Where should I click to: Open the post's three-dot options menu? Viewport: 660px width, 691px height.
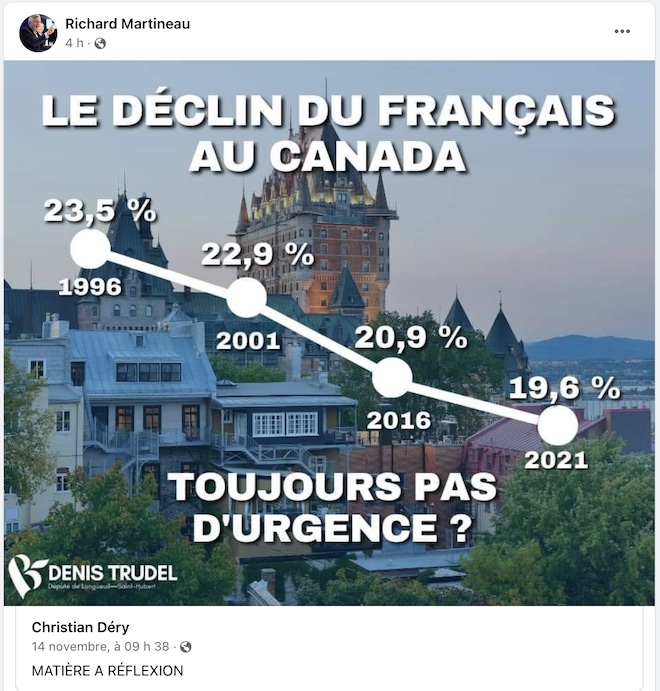point(622,32)
